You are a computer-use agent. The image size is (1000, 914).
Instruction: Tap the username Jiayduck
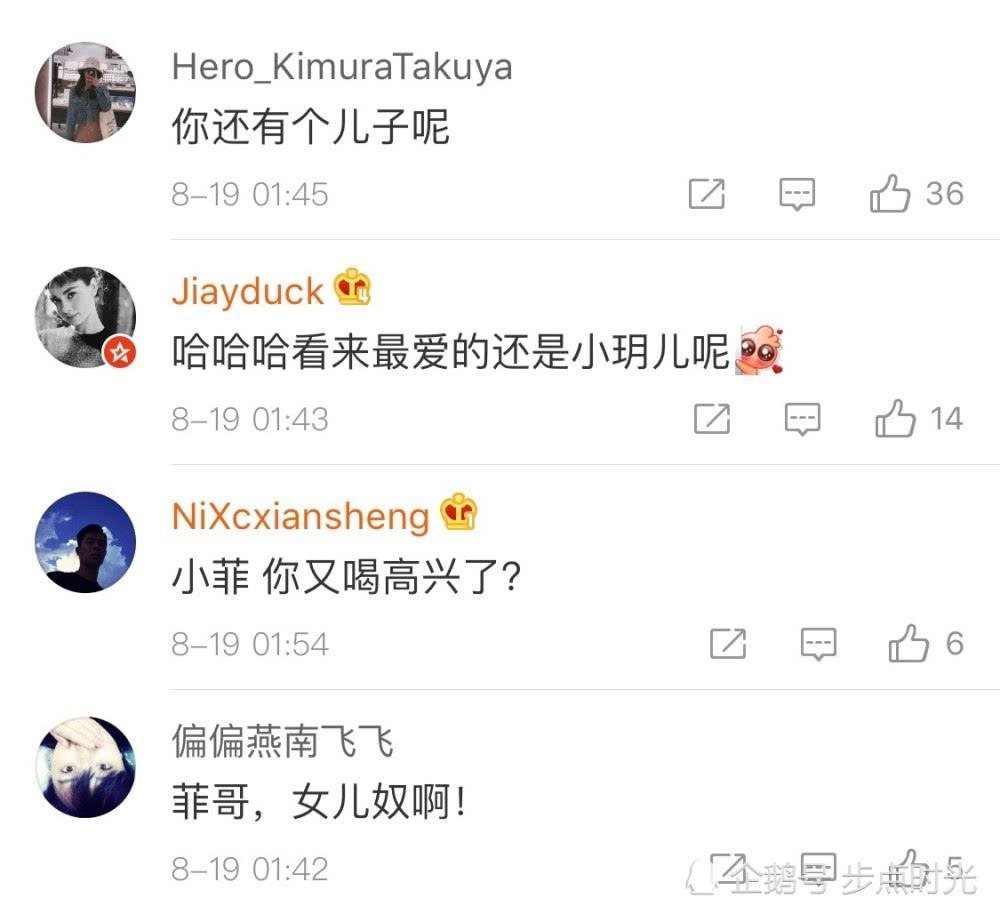[247, 291]
